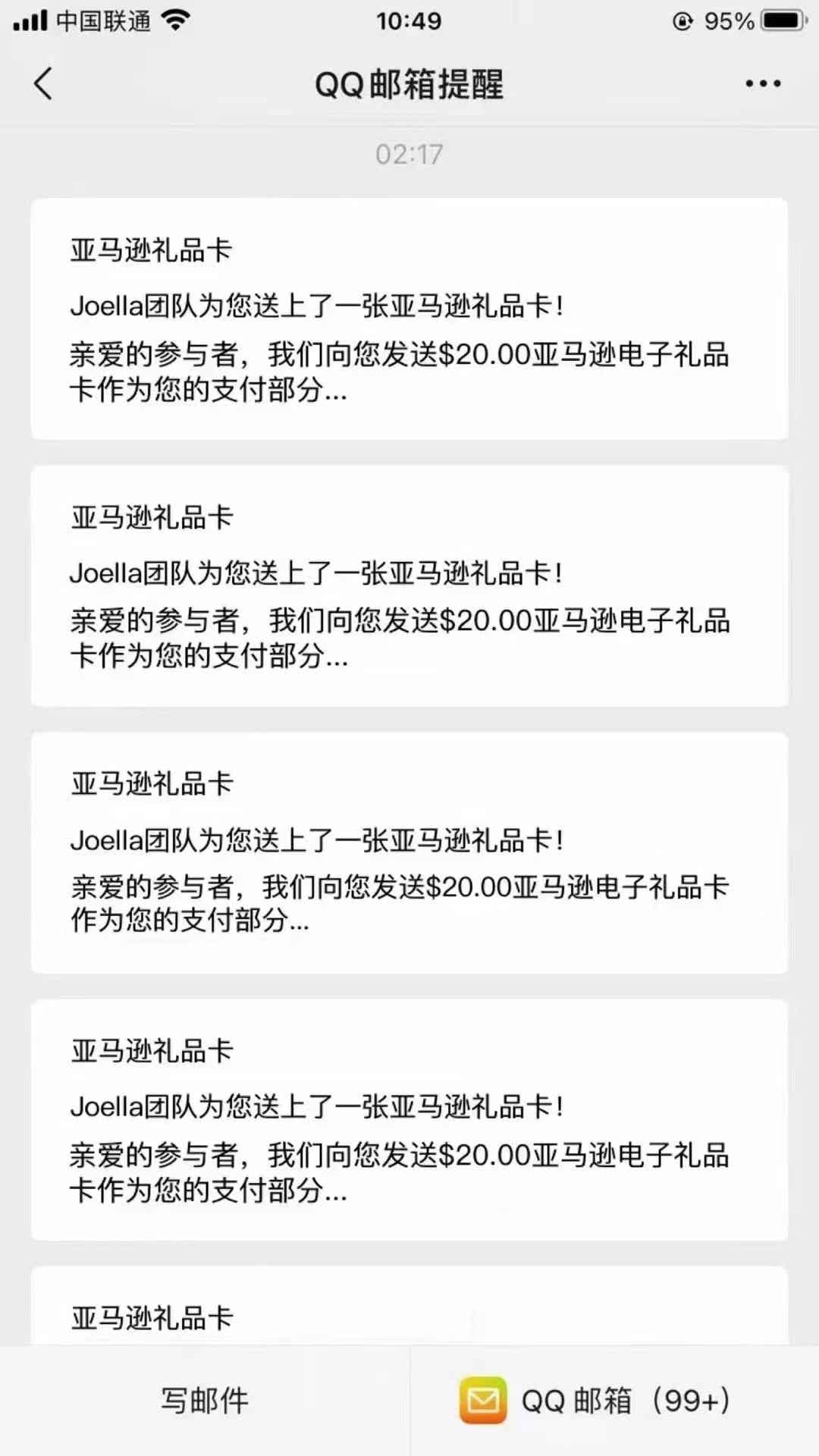Viewport: 819px width, 1456px height.
Task: Tap the 中国联通 carrier name
Action: point(105,20)
